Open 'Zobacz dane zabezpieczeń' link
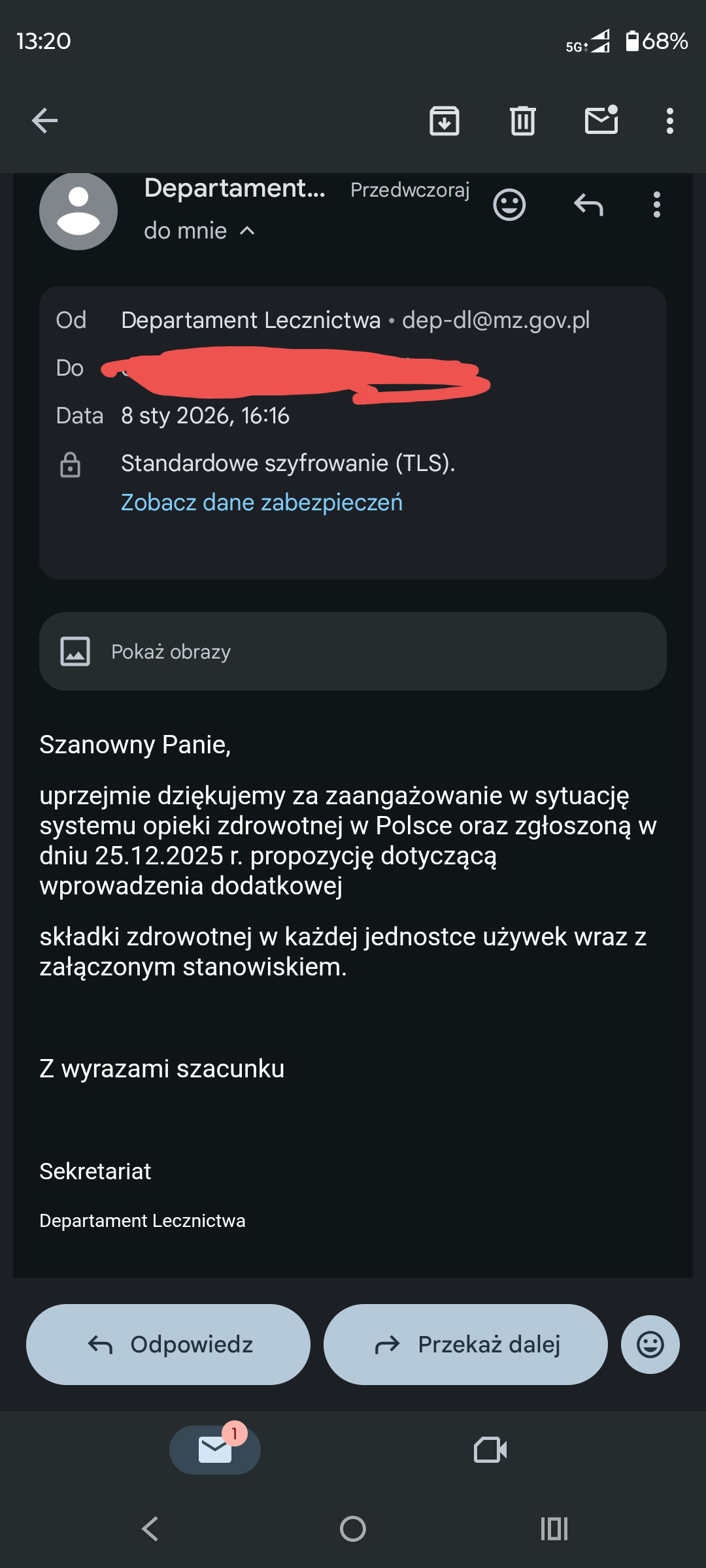Screen dimensions: 706x1568 261,502
